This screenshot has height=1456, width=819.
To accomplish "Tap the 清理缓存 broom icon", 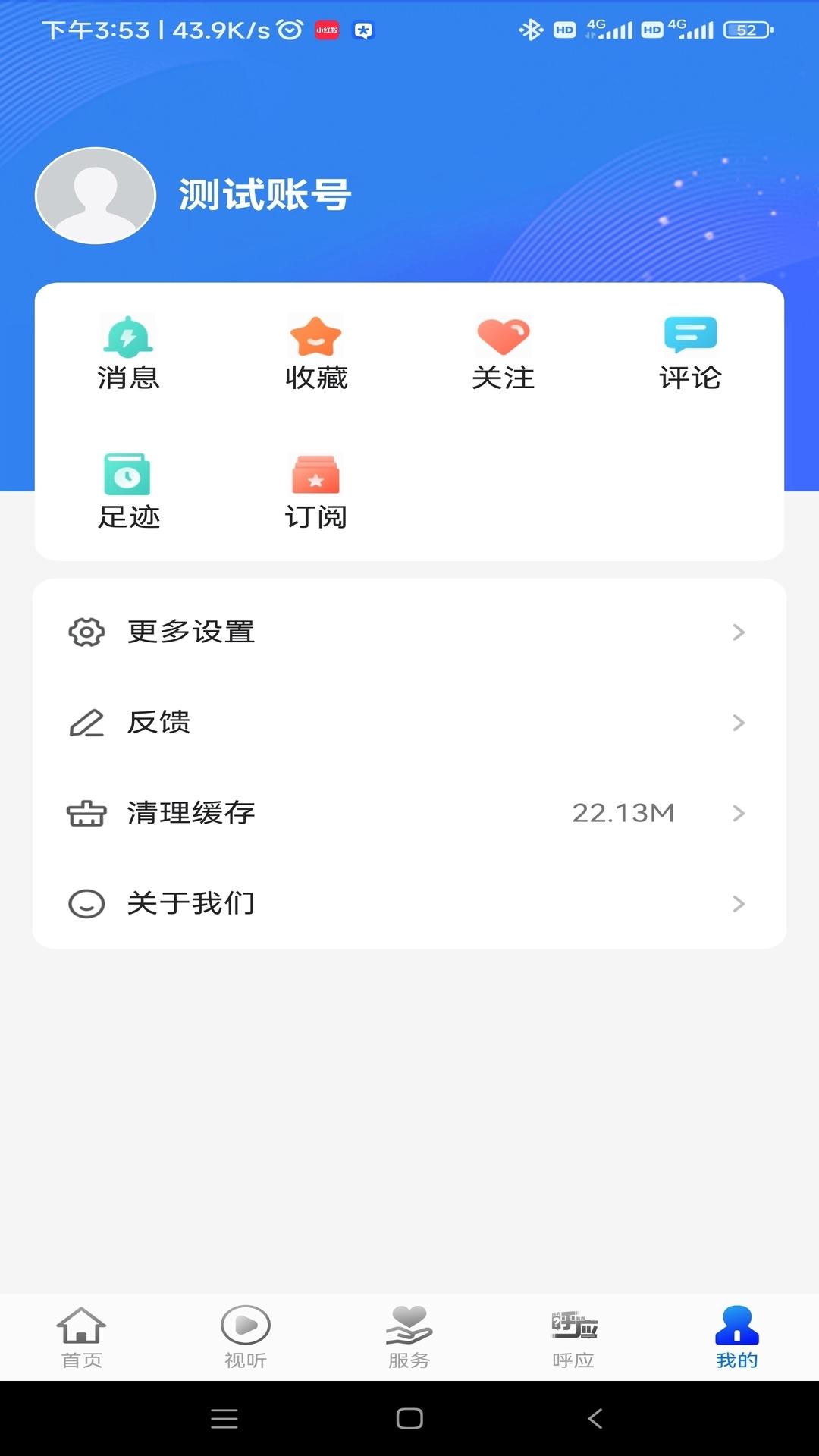I will (x=86, y=813).
